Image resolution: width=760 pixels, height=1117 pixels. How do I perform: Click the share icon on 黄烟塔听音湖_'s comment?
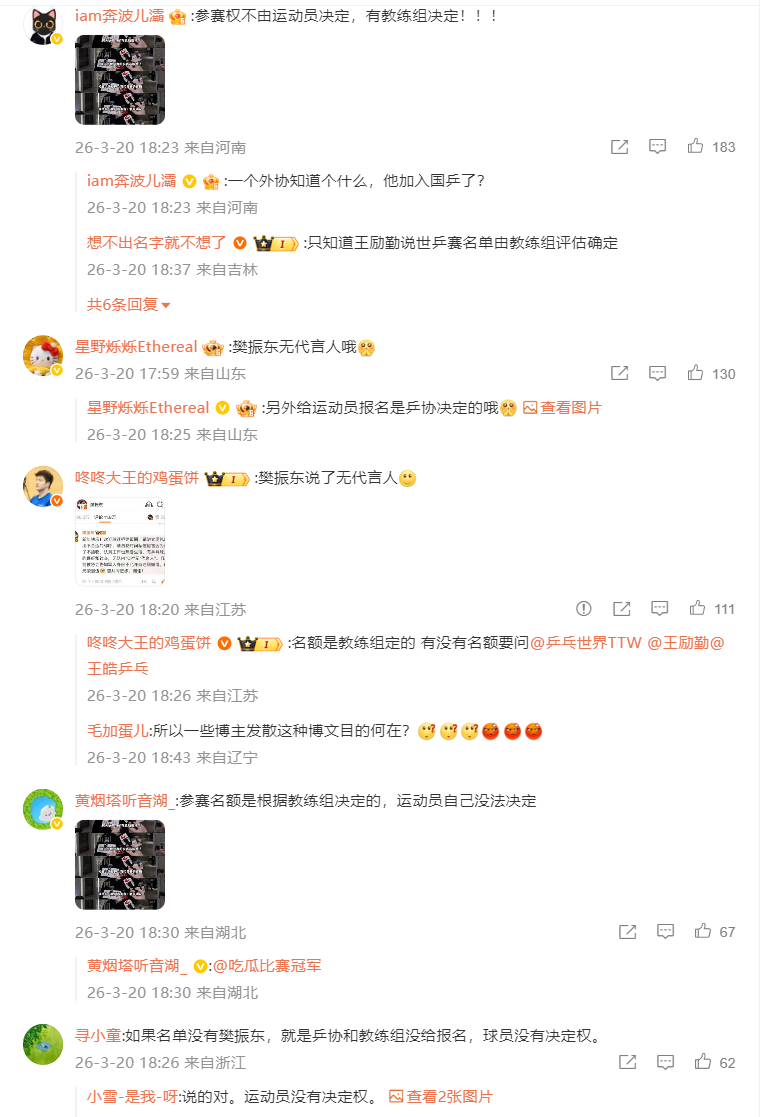626,931
